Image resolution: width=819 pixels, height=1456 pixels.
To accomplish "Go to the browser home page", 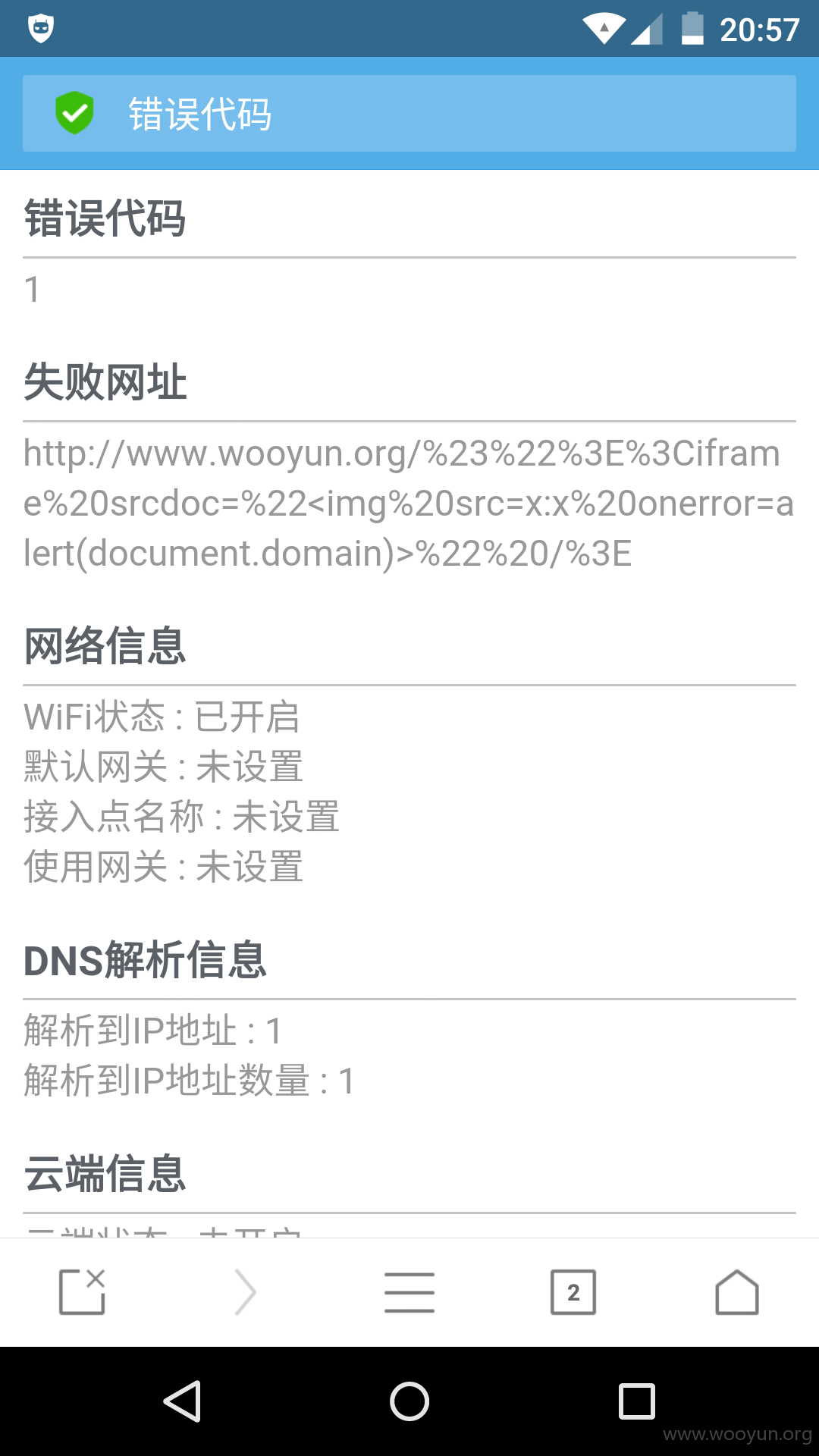I will click(x=737, y=1291).
